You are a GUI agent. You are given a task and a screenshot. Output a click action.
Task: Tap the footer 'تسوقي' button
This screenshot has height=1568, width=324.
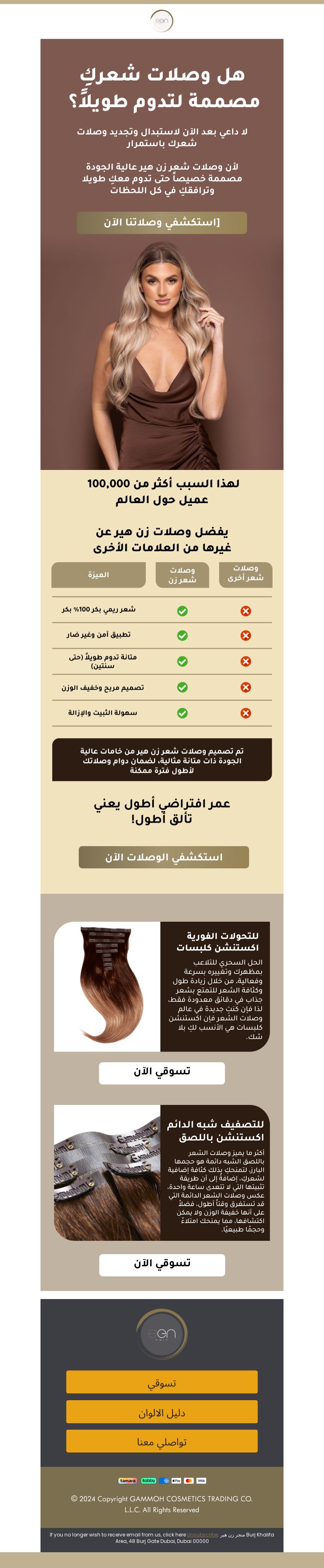[x=161, y=1382]
